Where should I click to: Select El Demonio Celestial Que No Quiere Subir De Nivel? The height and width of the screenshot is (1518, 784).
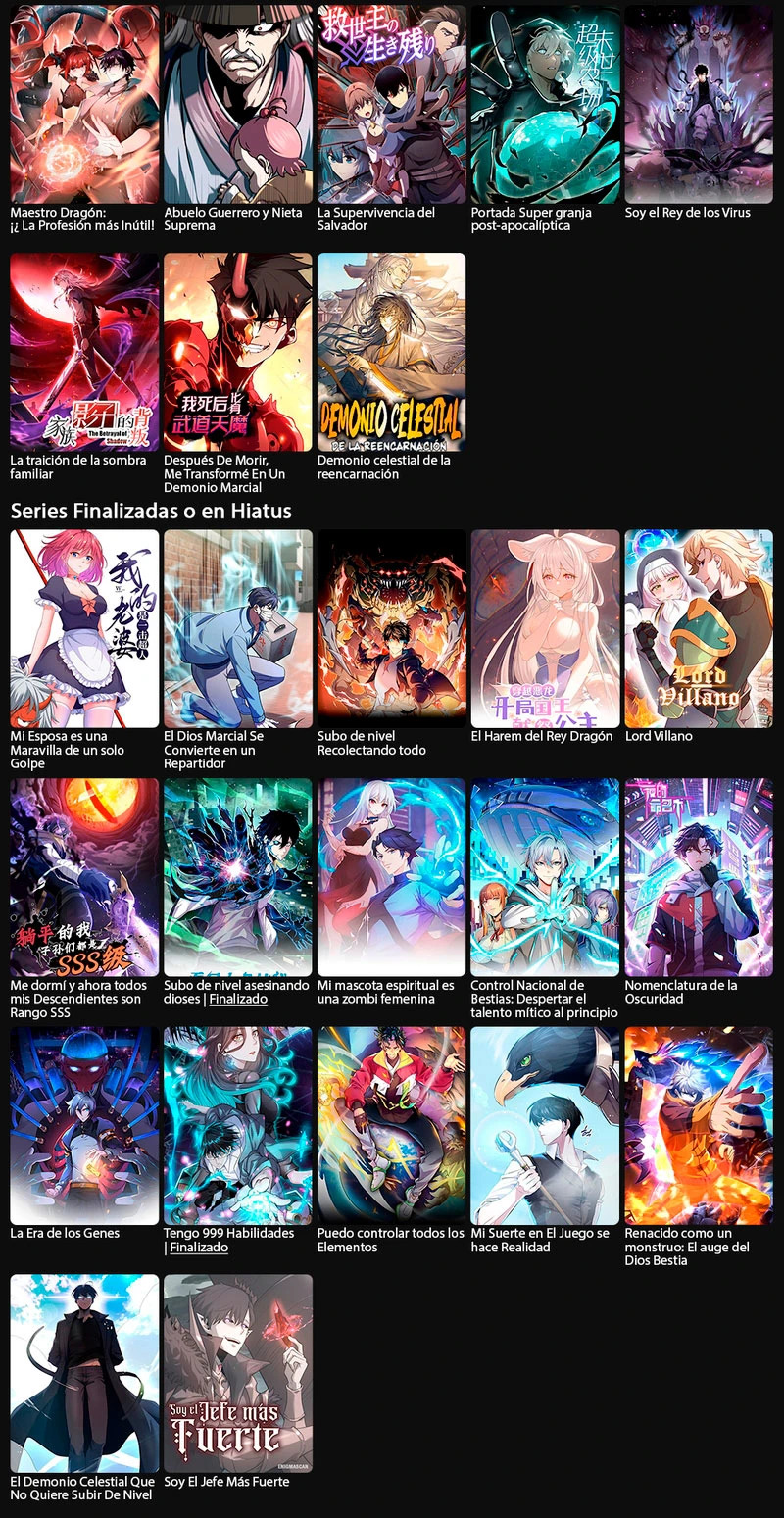pos(84,1373)
